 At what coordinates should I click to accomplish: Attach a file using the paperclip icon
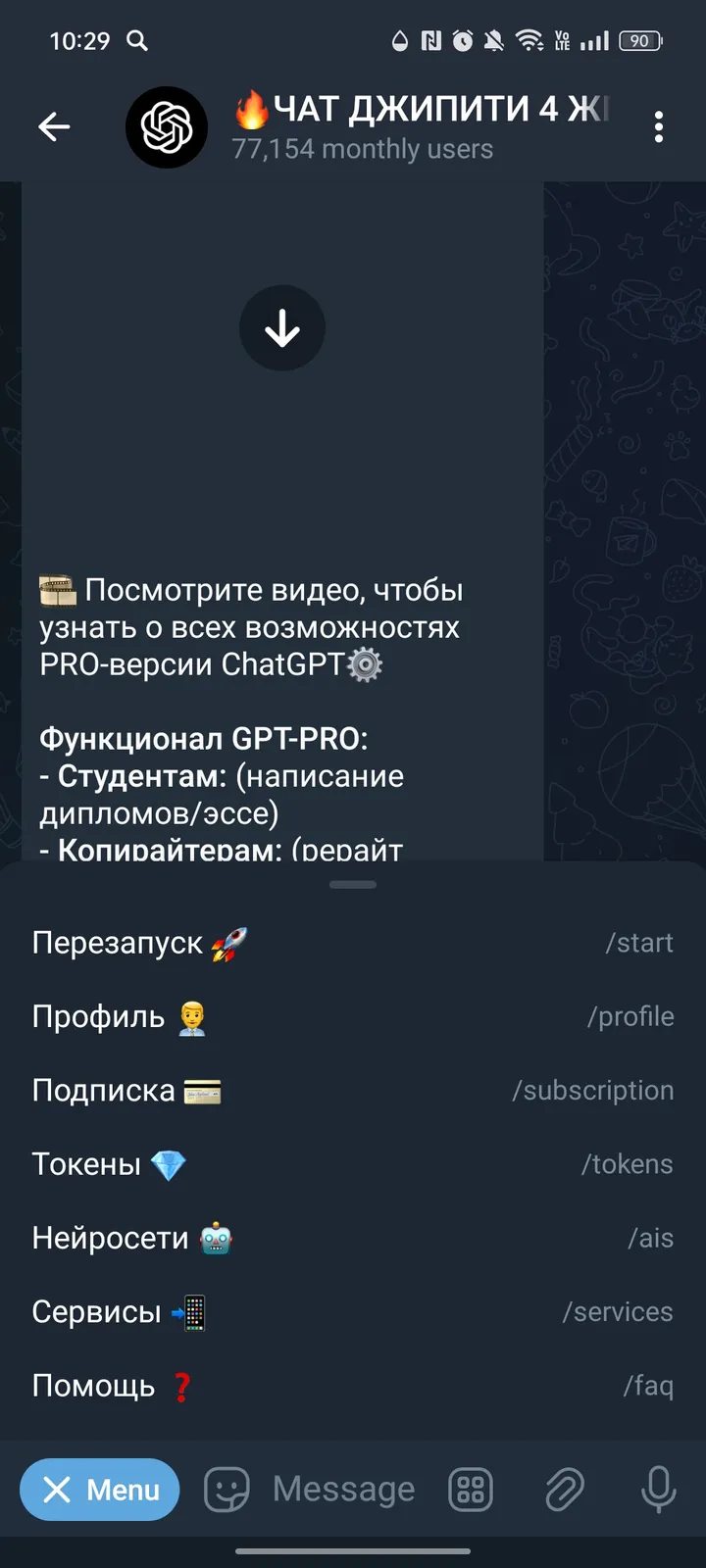point(566,1490)
